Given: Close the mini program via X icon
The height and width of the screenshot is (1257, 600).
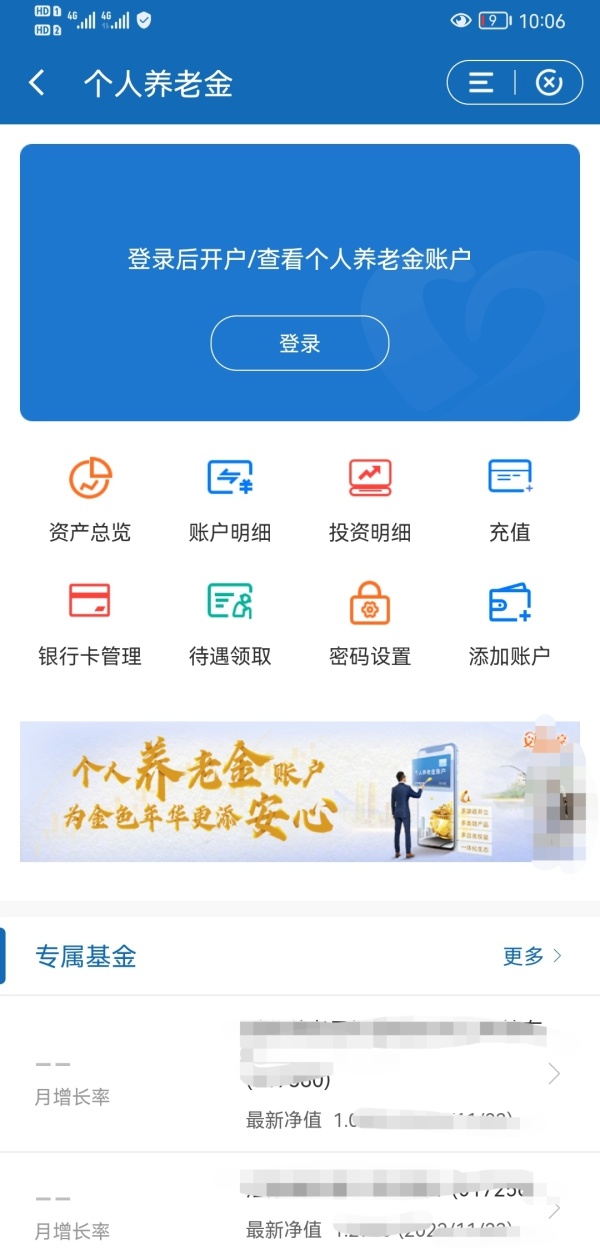Looking at the screenshot, I should click(x=548, y=83).
